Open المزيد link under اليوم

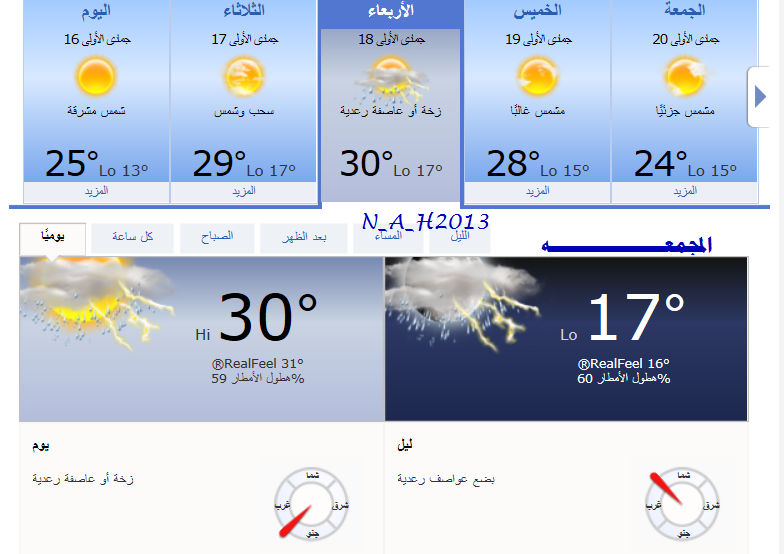pos(95,190)
